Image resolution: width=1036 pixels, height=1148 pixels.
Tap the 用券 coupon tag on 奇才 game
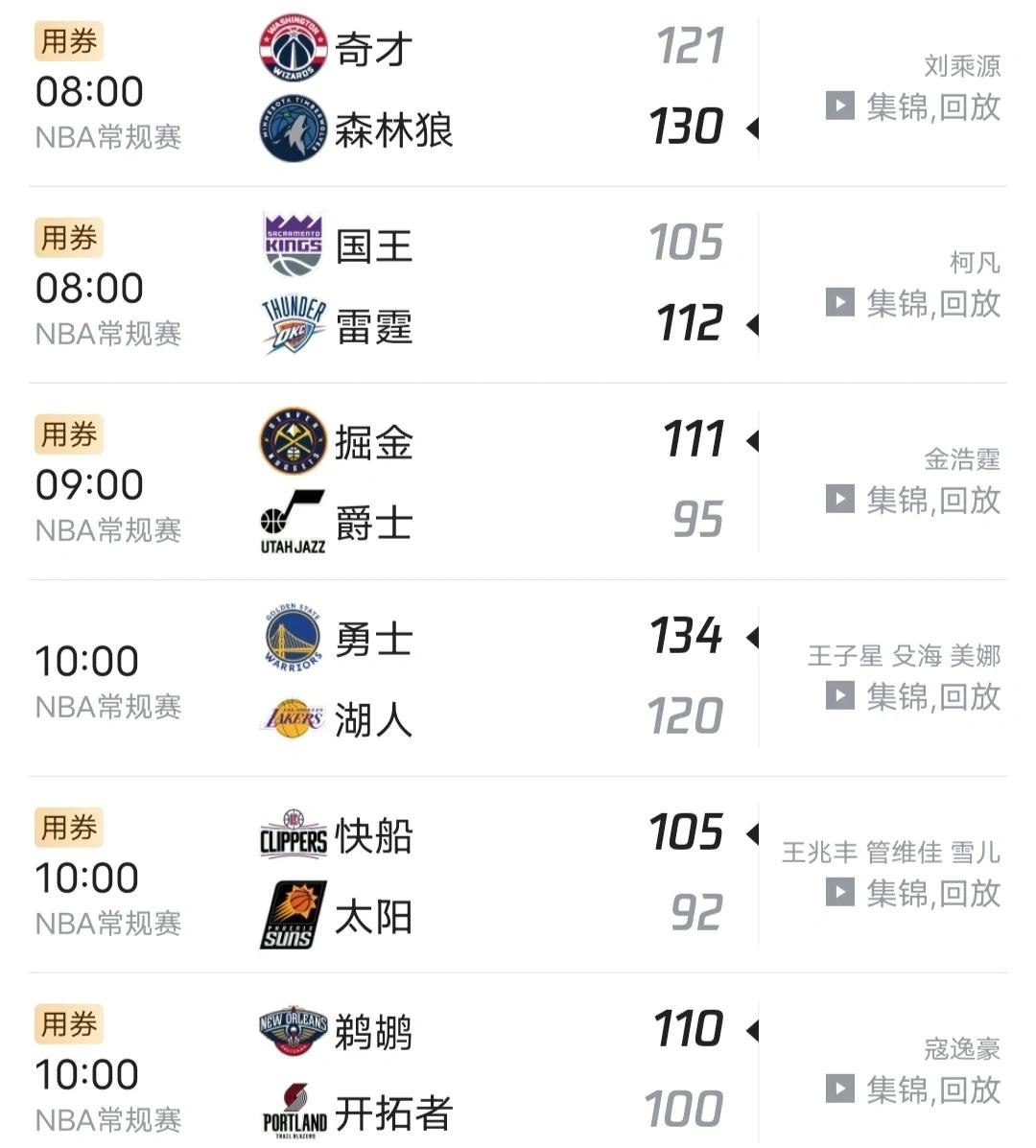69,42
